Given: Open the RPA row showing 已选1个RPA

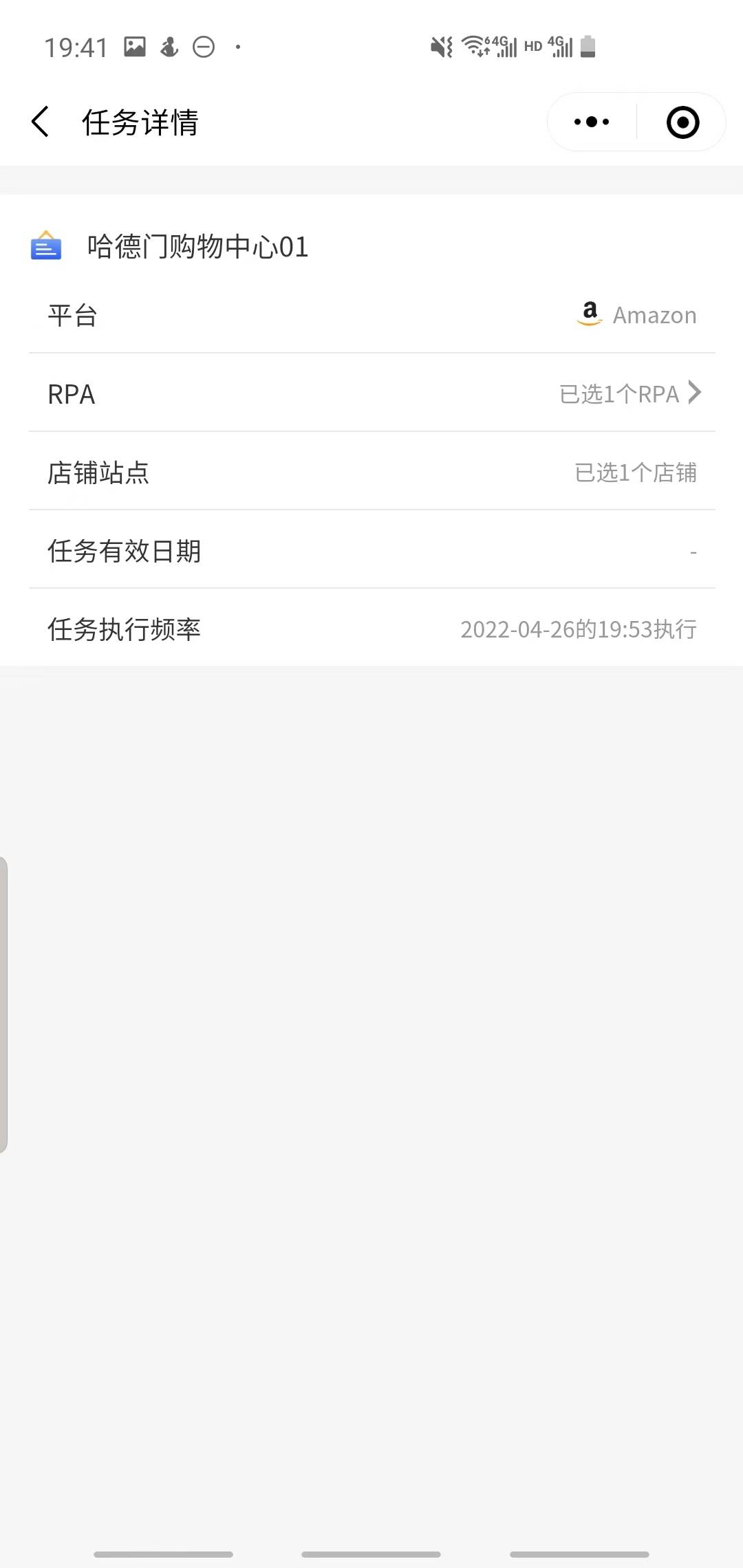Looking at the screenshot, I should (x=372, y=393).
